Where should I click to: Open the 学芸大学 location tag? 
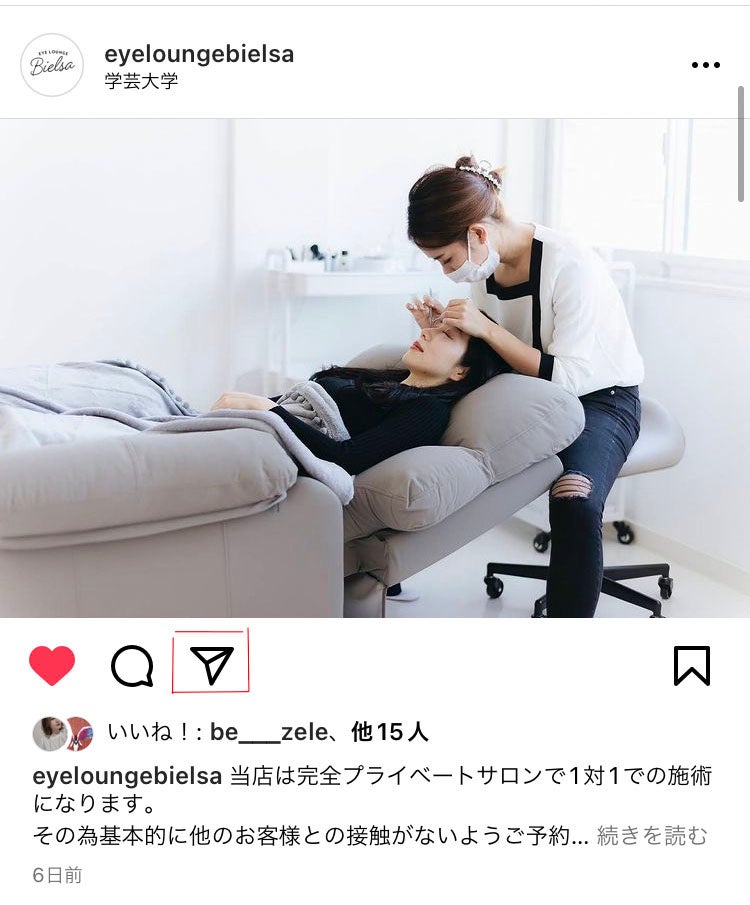point(141,82)
